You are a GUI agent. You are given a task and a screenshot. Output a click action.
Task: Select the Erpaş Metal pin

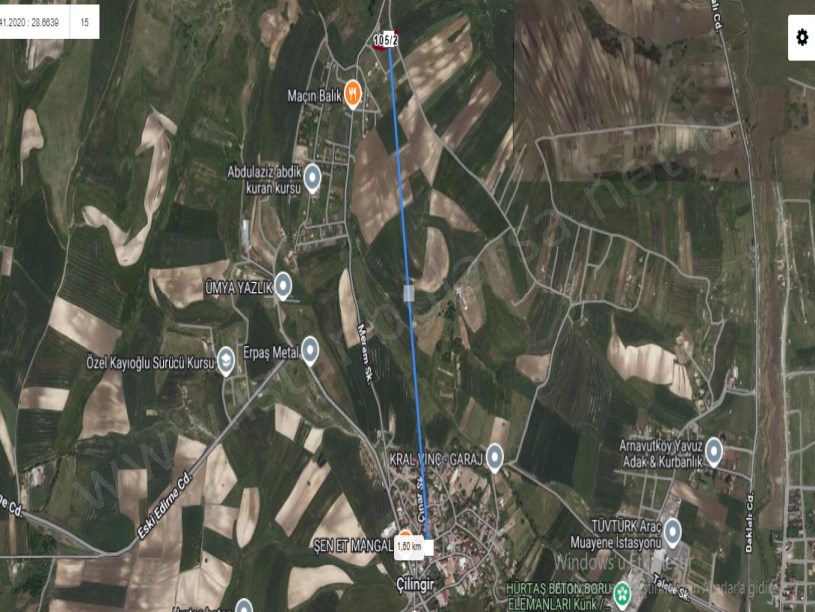[x=310, y=351]
